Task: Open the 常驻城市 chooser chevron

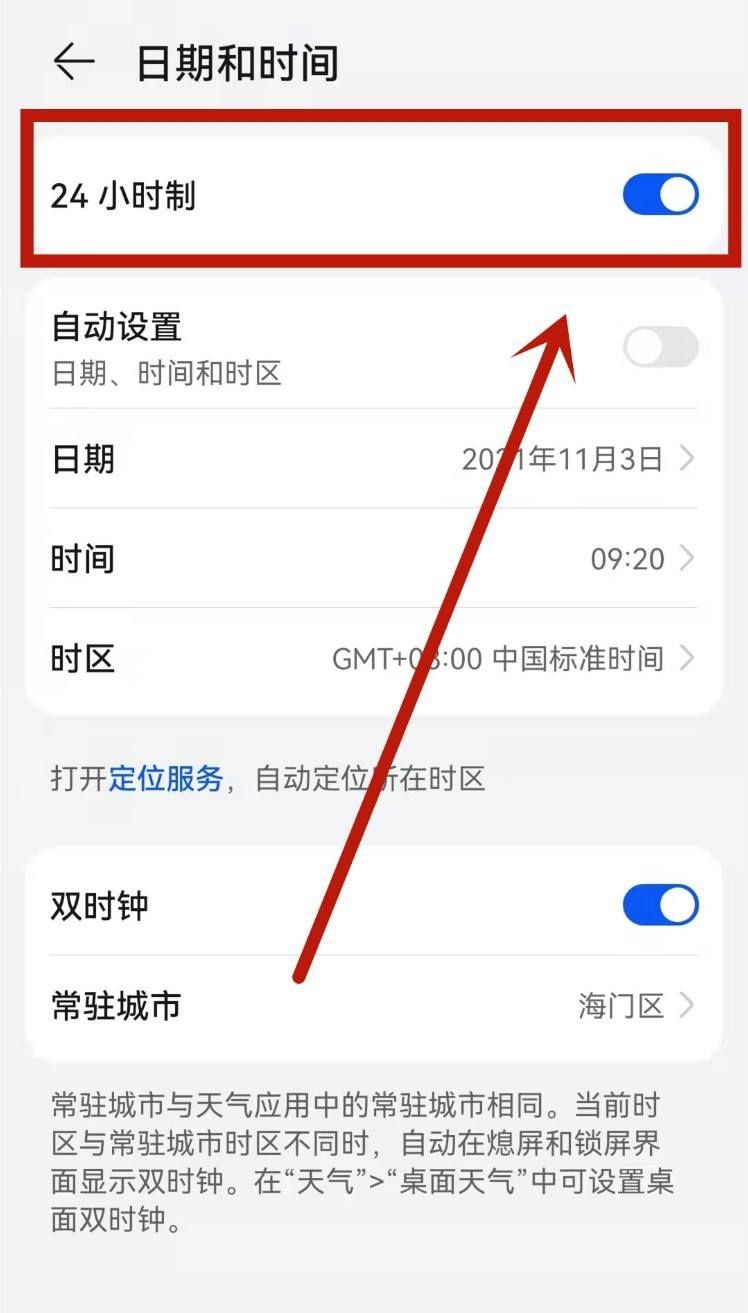Action: click(687, 1006)
